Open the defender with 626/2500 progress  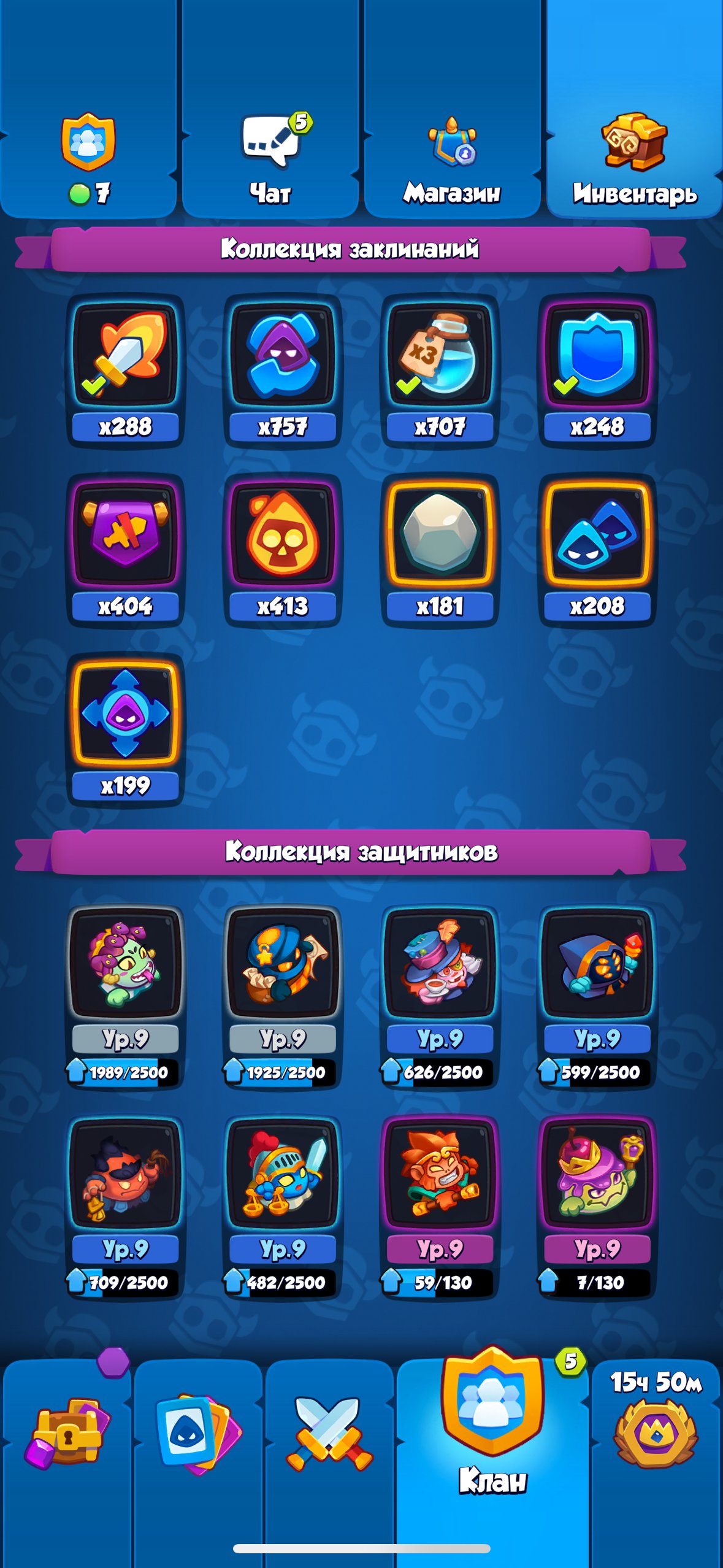440,996
